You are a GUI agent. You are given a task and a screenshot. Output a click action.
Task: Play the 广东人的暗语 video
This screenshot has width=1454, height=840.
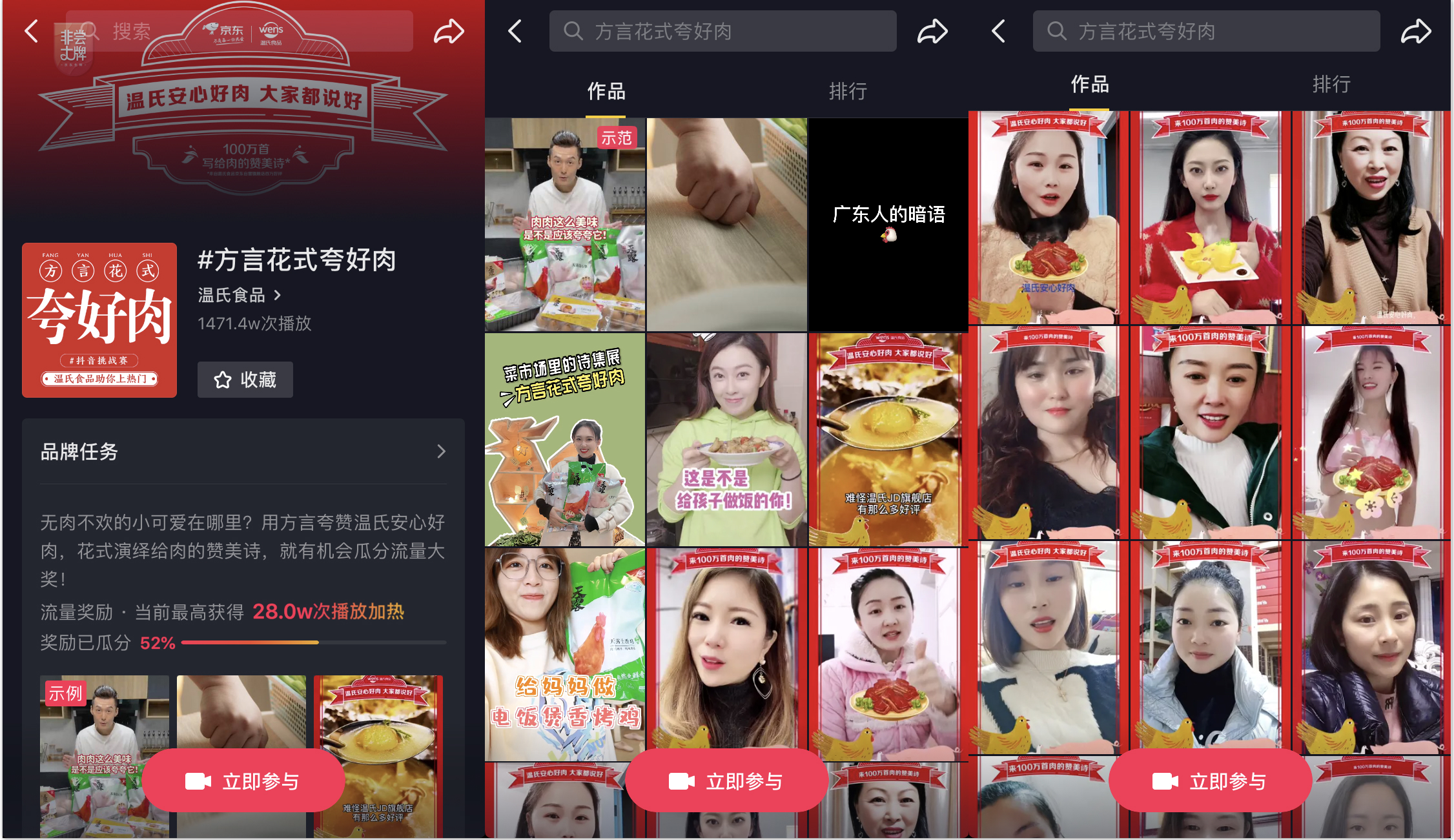coord(888,224)
